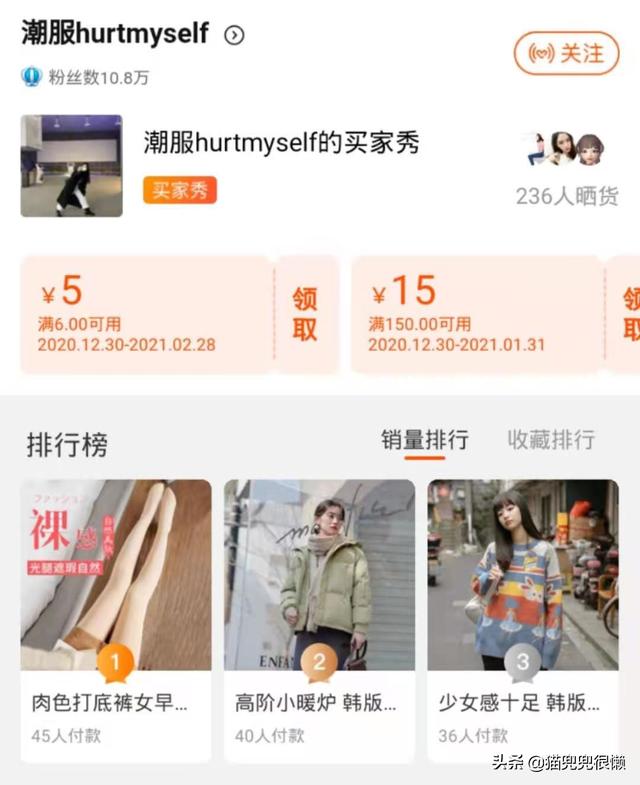Open 潮服hurtmyself的买家秀 buyer show
Screen dimensions: 640x785
click(281, 143)
